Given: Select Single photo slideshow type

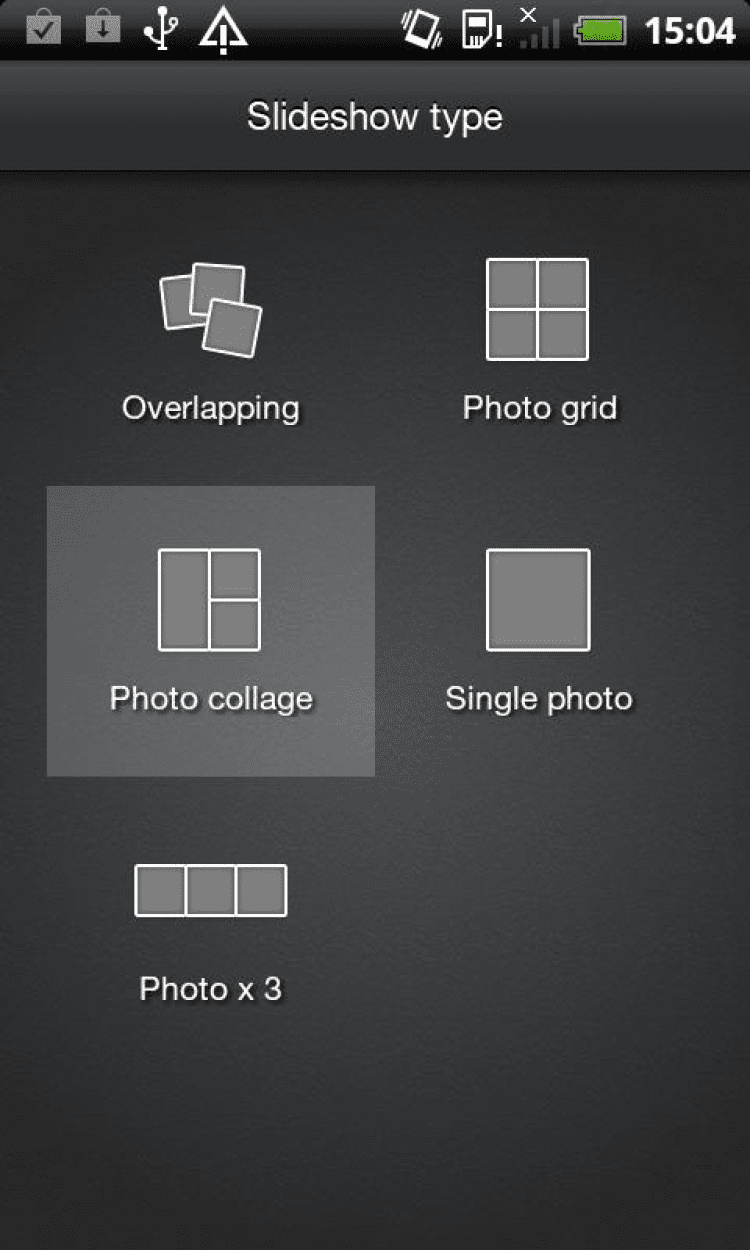Looking at the screenshot, I should [538, 630].
